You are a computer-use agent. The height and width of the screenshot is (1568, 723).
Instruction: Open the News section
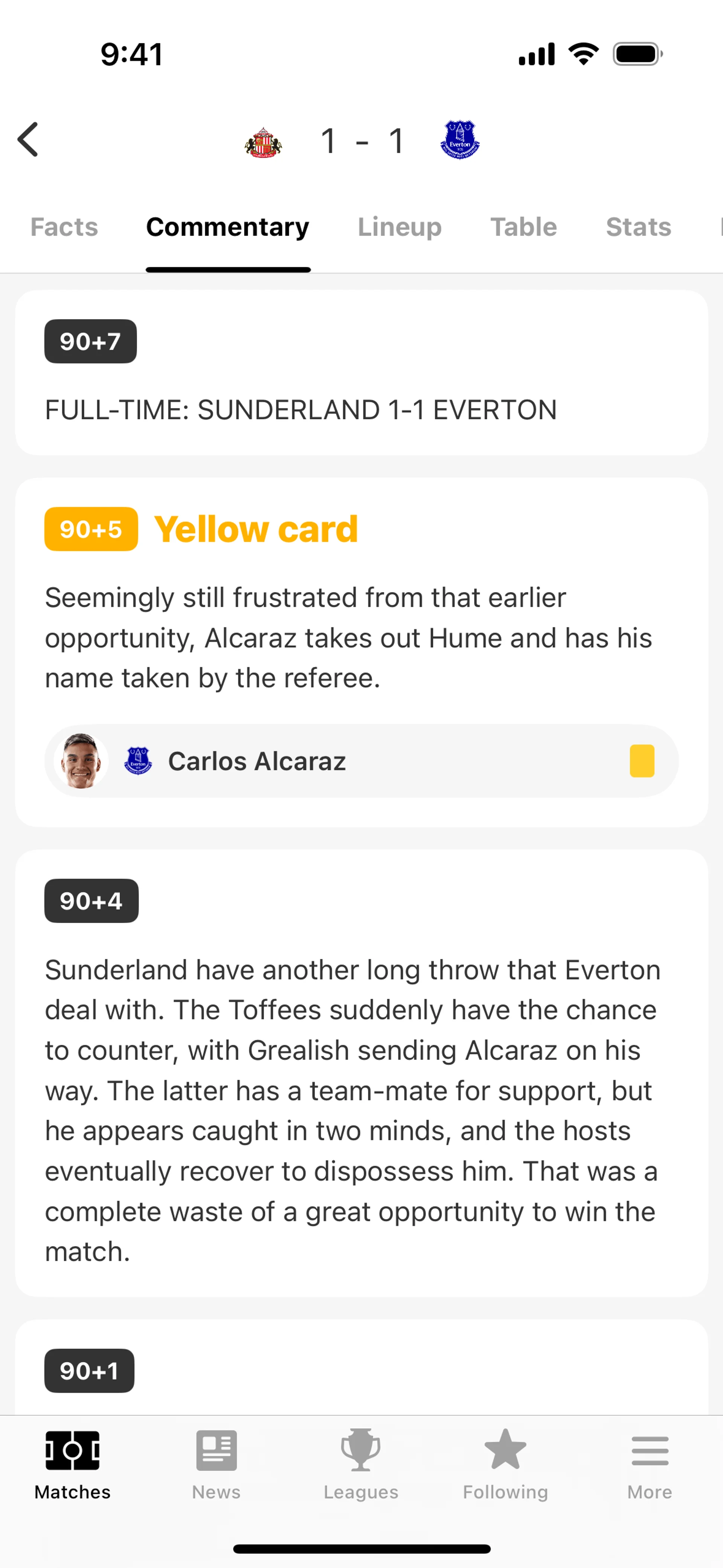(x=216, y=1464)
